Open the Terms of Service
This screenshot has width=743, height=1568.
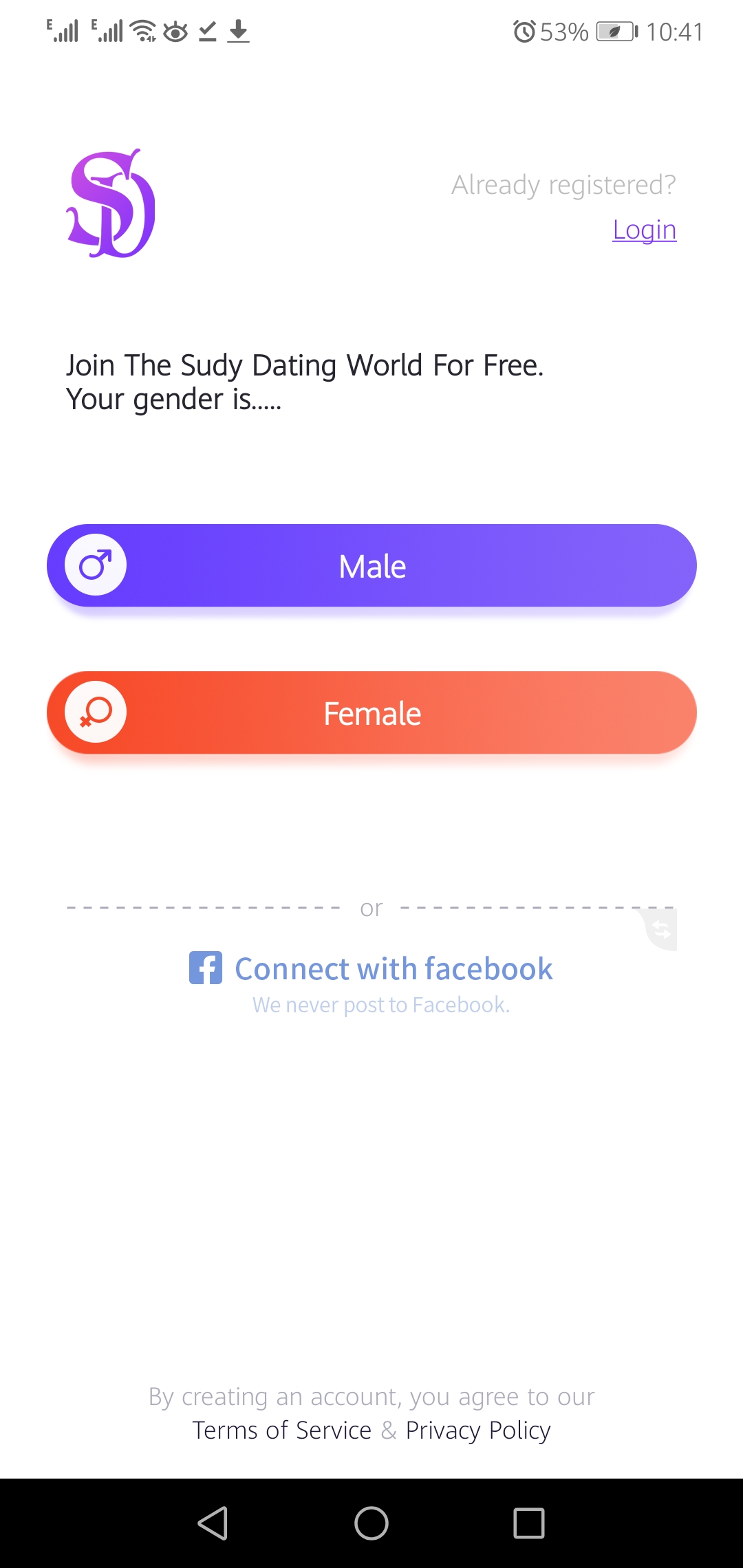(x=282, y=1430)
